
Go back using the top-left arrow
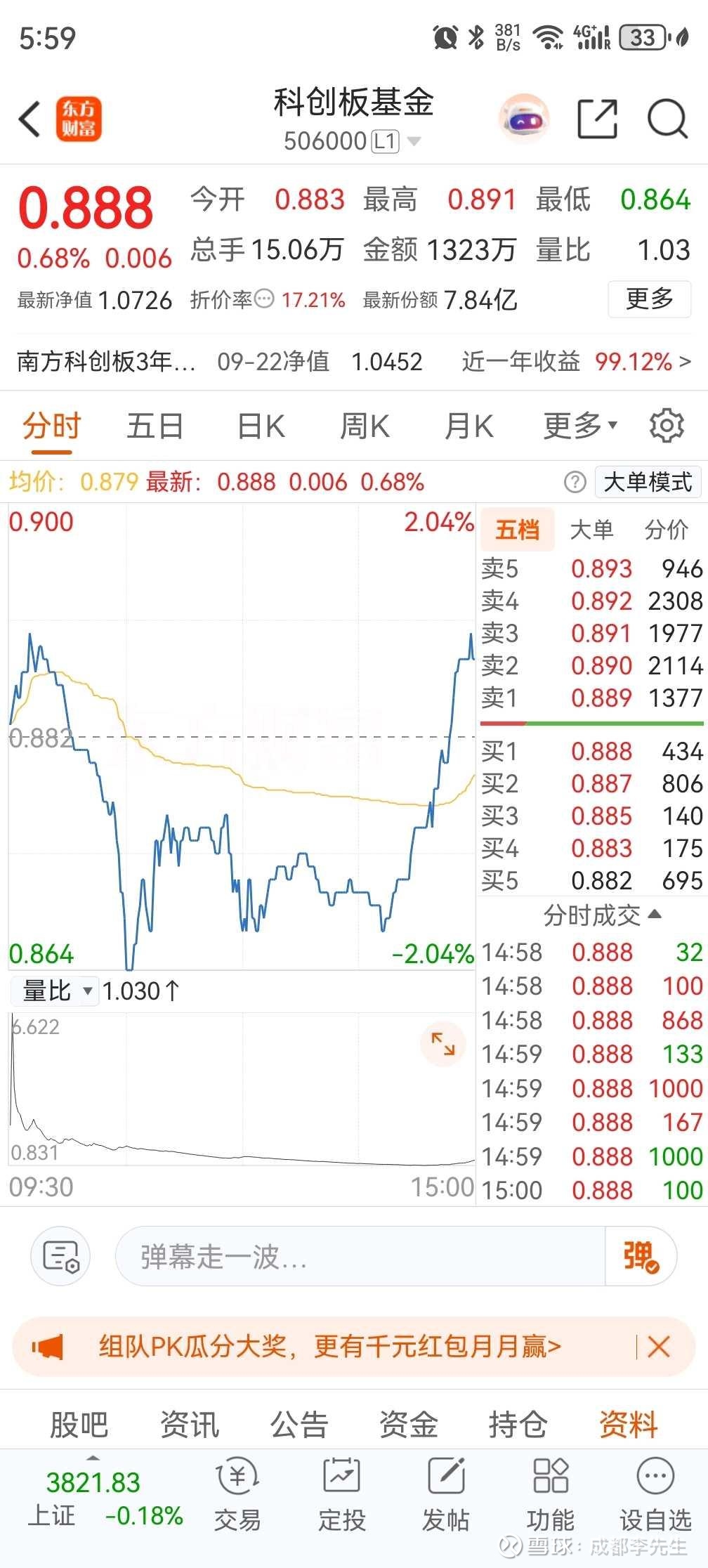click(x=29, y=119)
